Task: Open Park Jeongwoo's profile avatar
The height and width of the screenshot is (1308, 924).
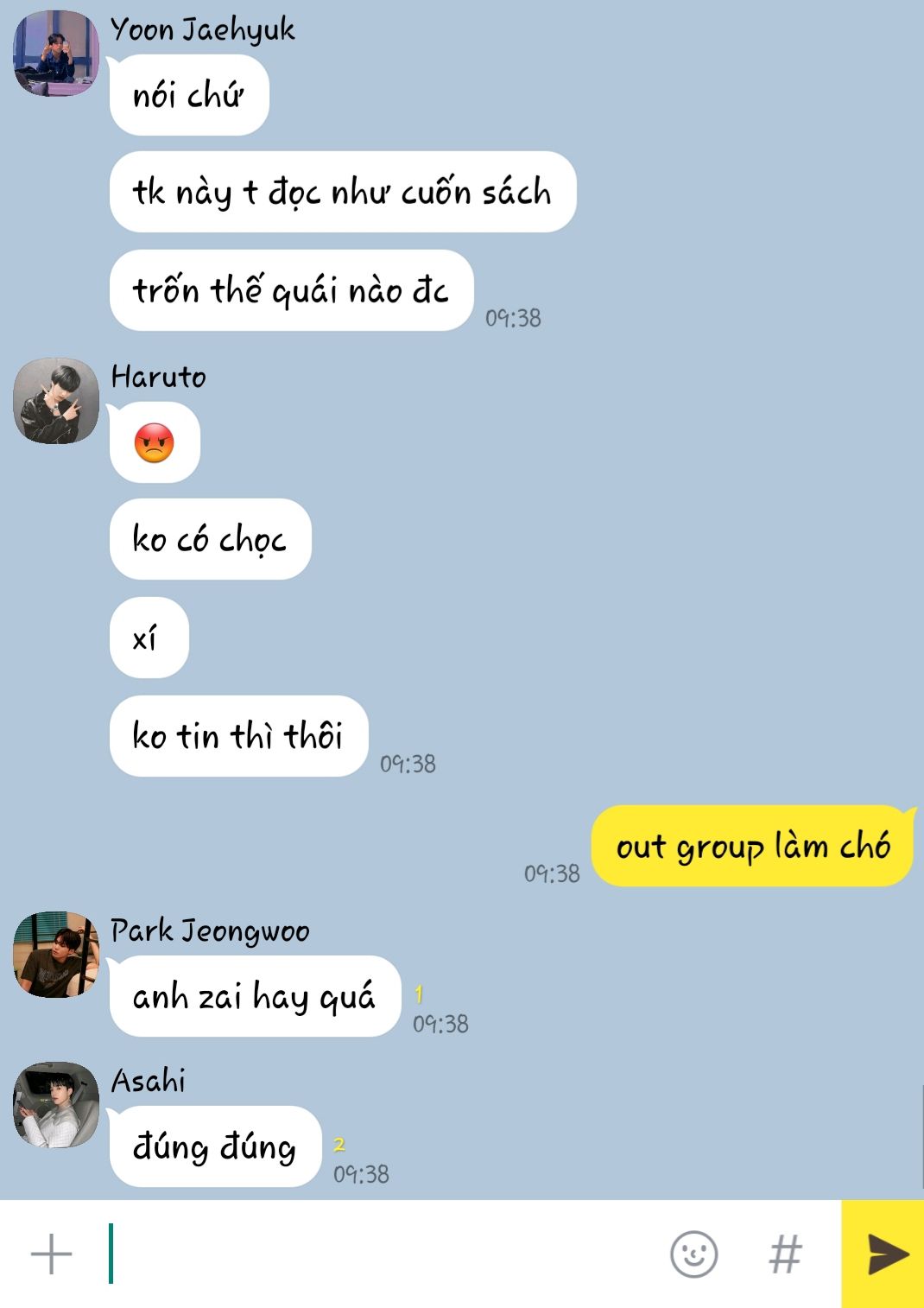Action: coord(56,955)
